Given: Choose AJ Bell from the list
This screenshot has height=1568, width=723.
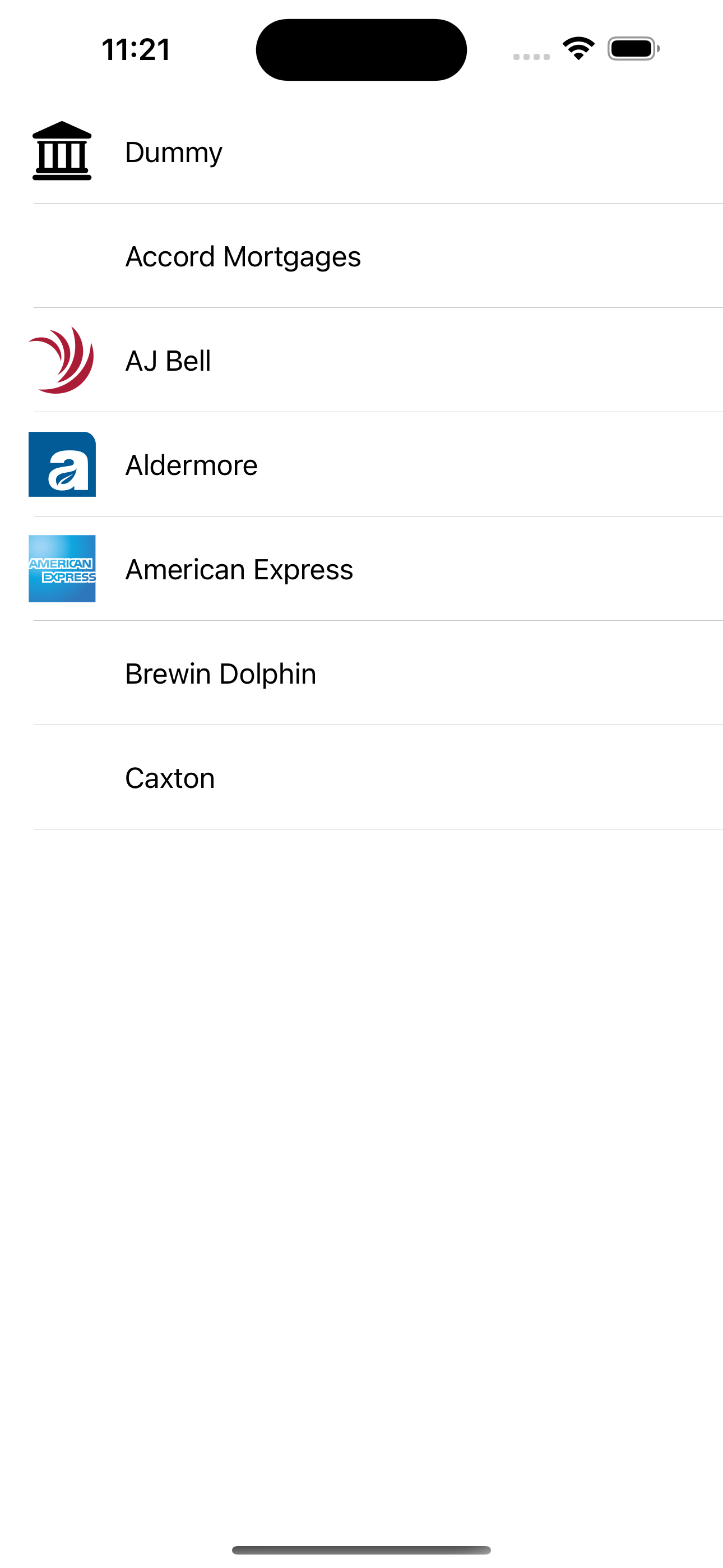Looking at the screenshot, I should 361,361.
